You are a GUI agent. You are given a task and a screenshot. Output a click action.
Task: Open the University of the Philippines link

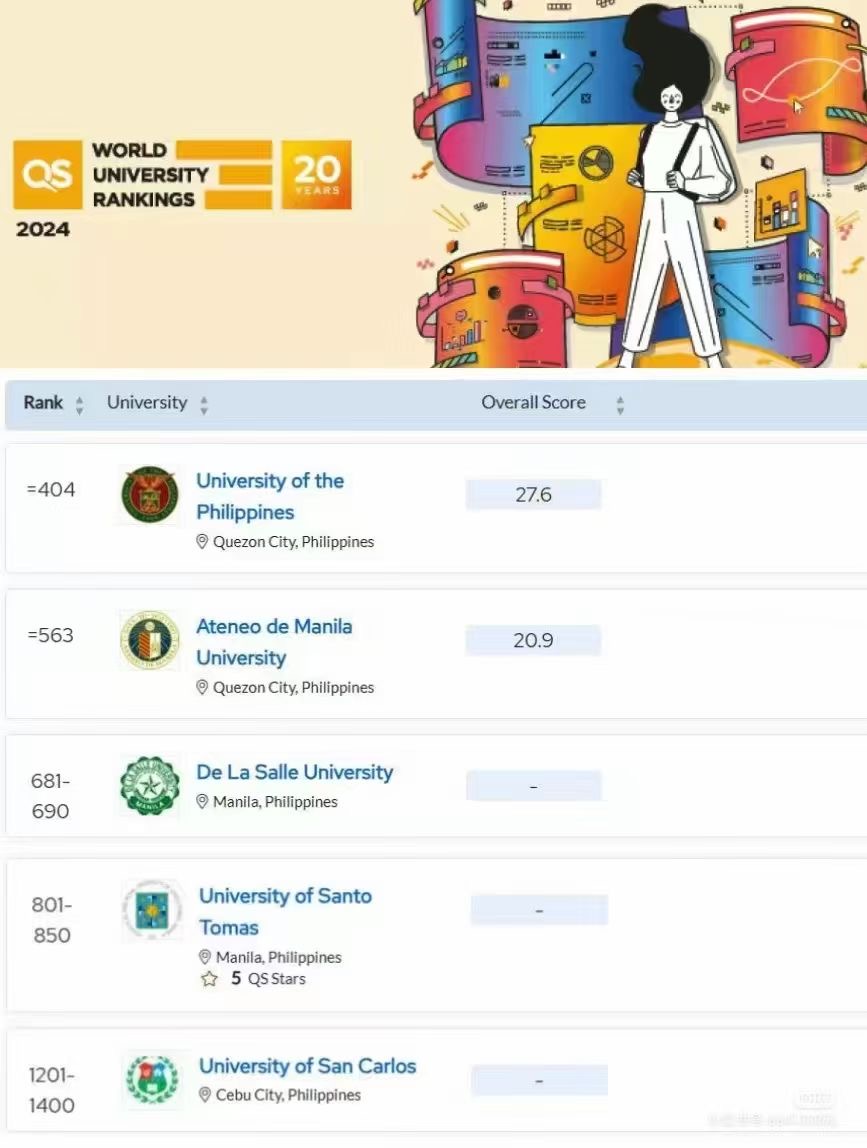270,496
